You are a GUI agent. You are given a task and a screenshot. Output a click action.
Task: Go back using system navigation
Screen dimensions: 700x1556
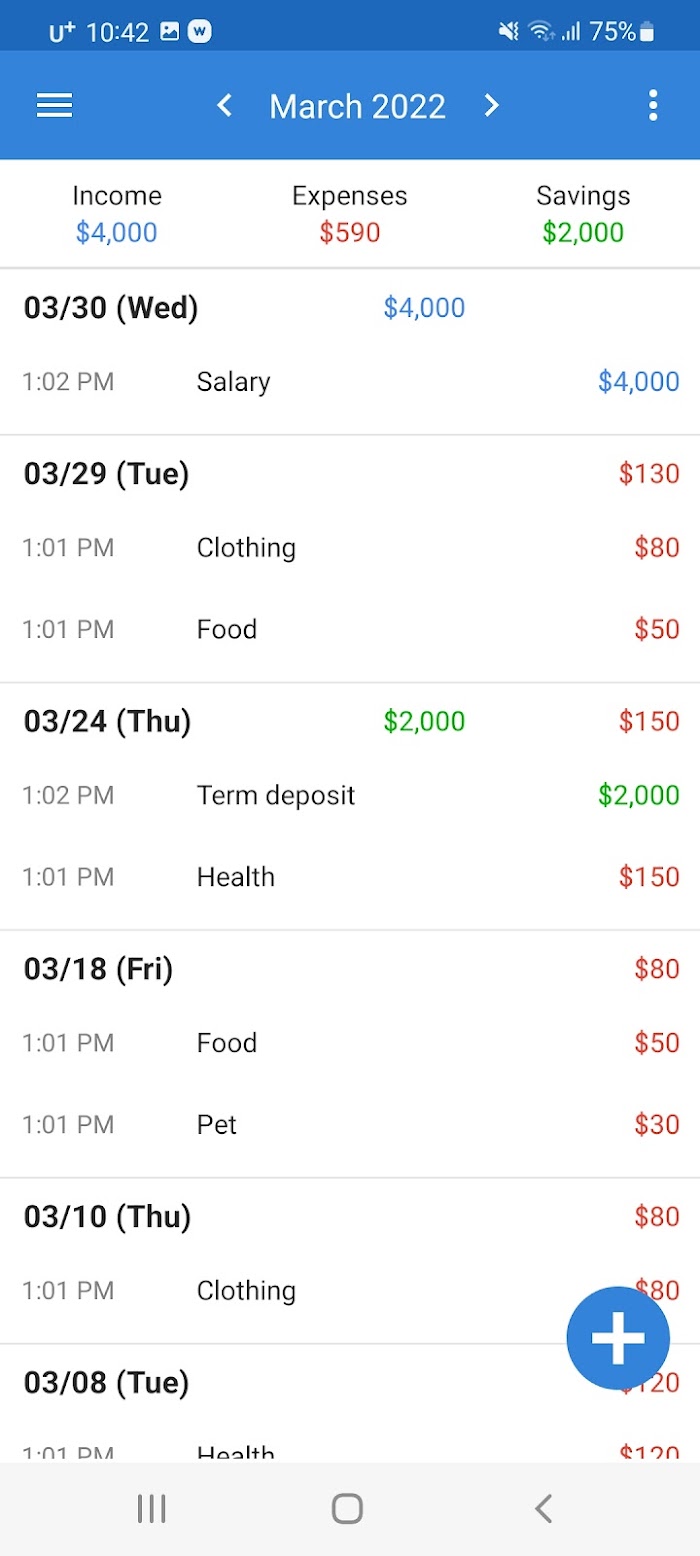(543, 1508)
